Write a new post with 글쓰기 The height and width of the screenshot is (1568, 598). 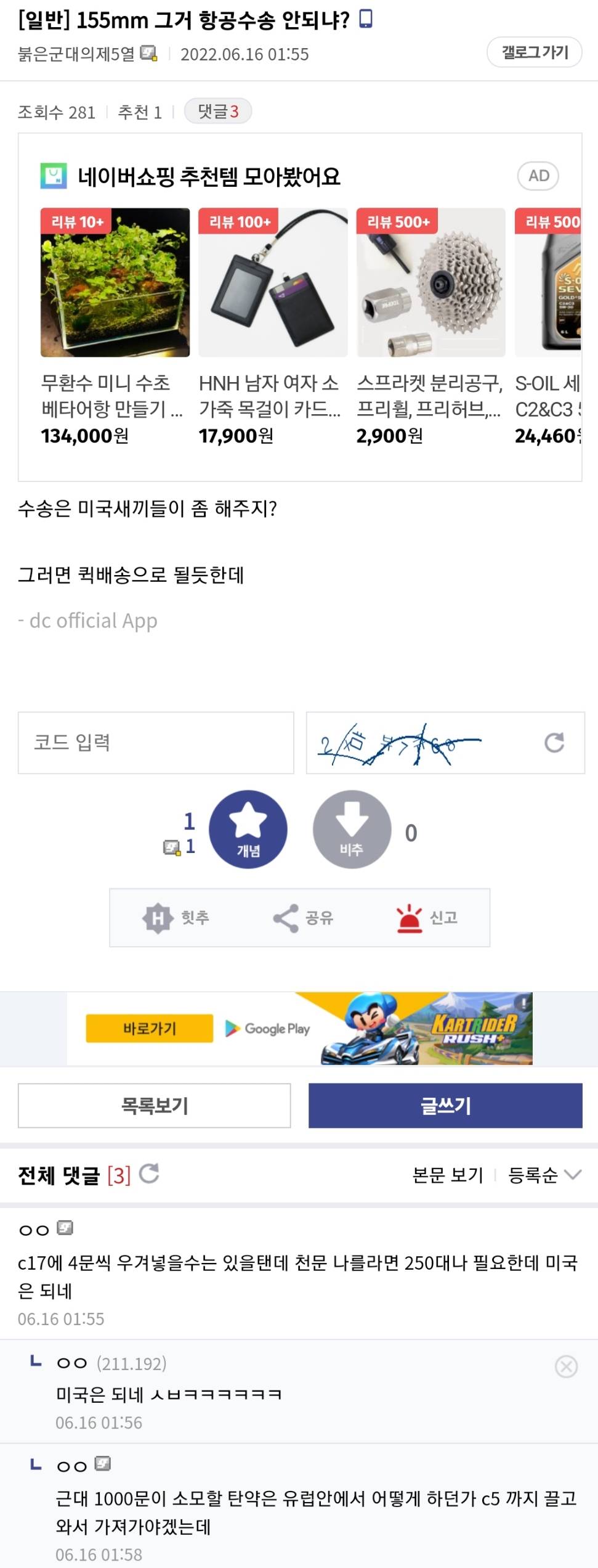coord(445,1106)
